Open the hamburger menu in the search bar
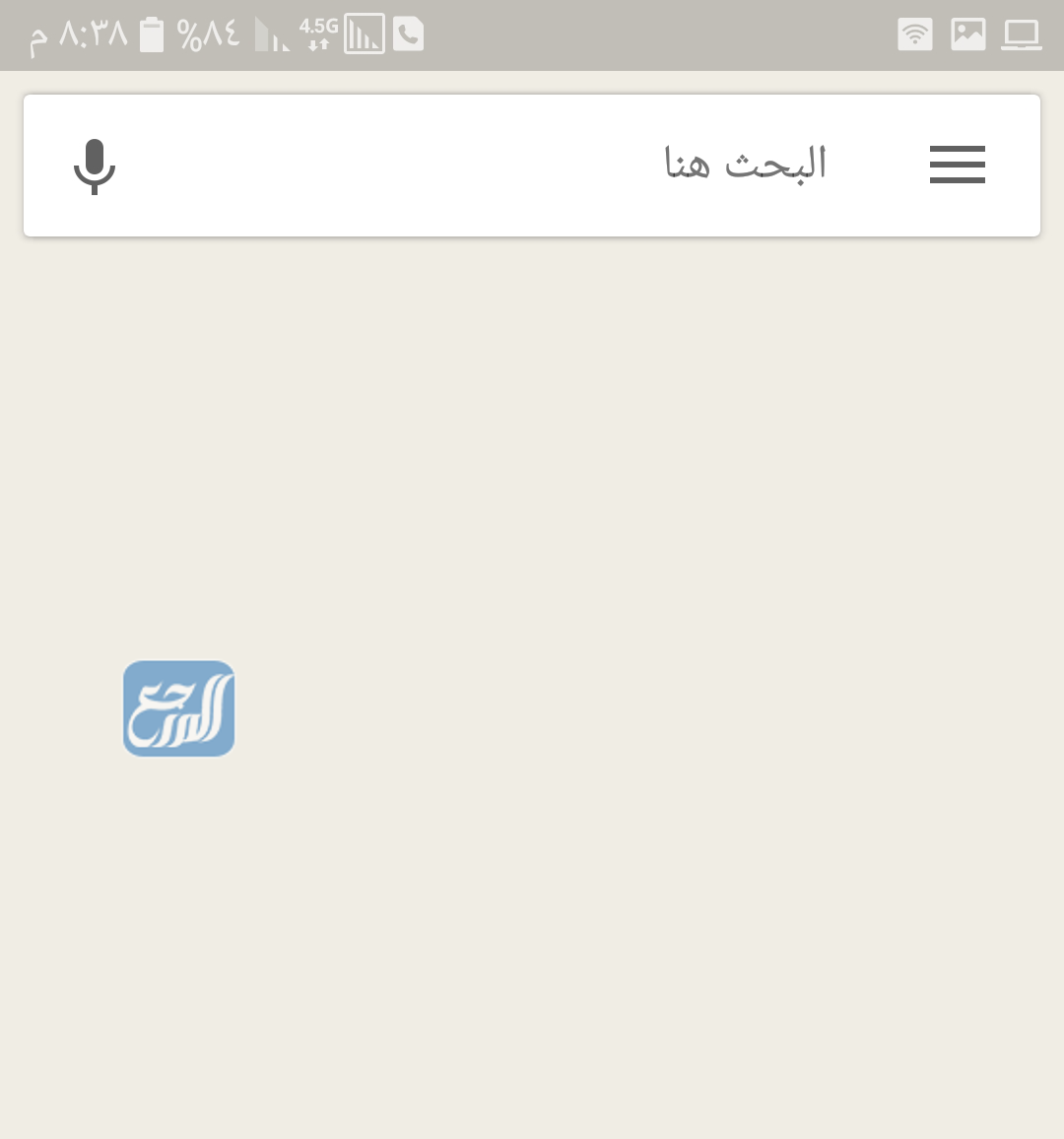Screen dimensions: 1064x1139 click(957, 166)
